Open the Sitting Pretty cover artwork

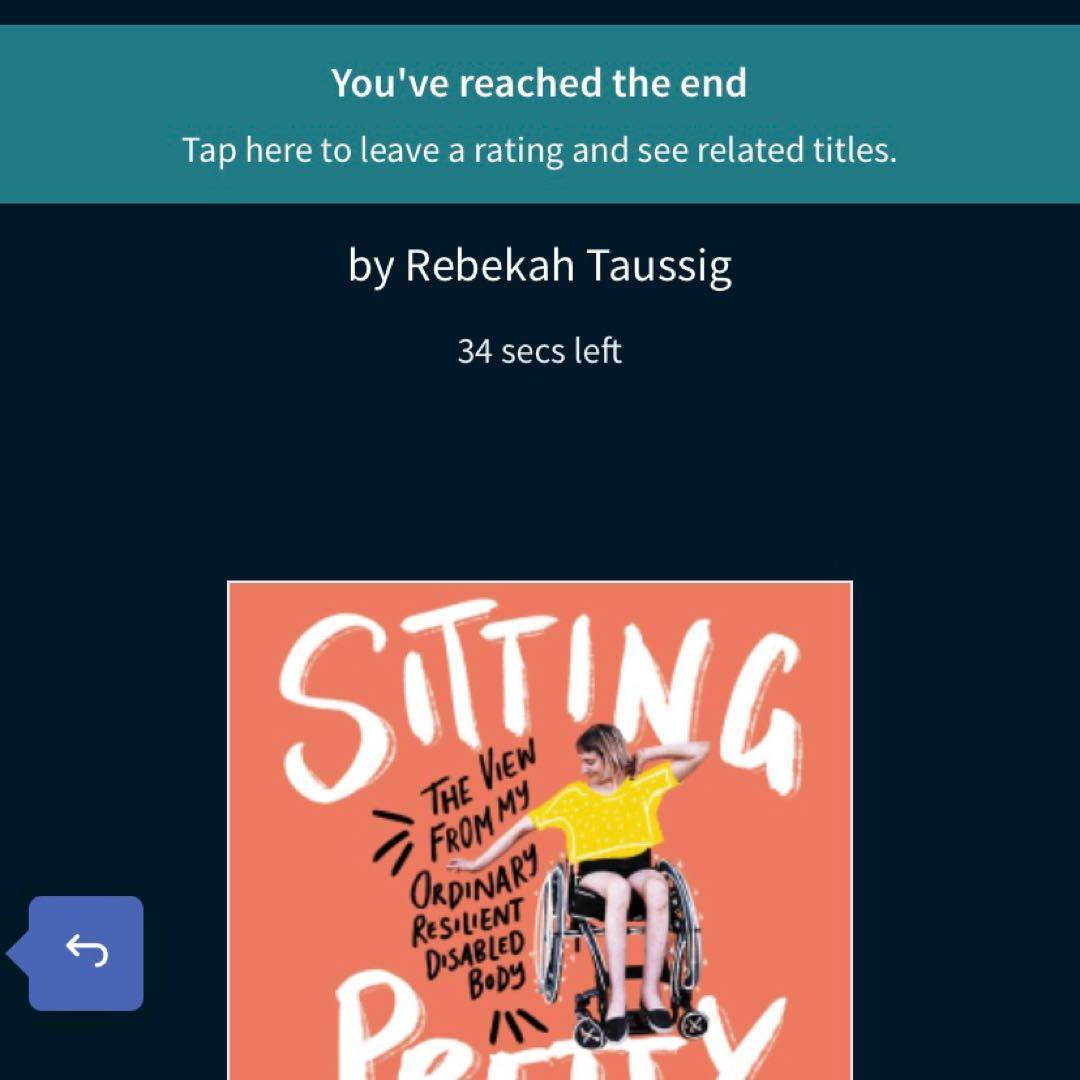click(x=540, y=830)
